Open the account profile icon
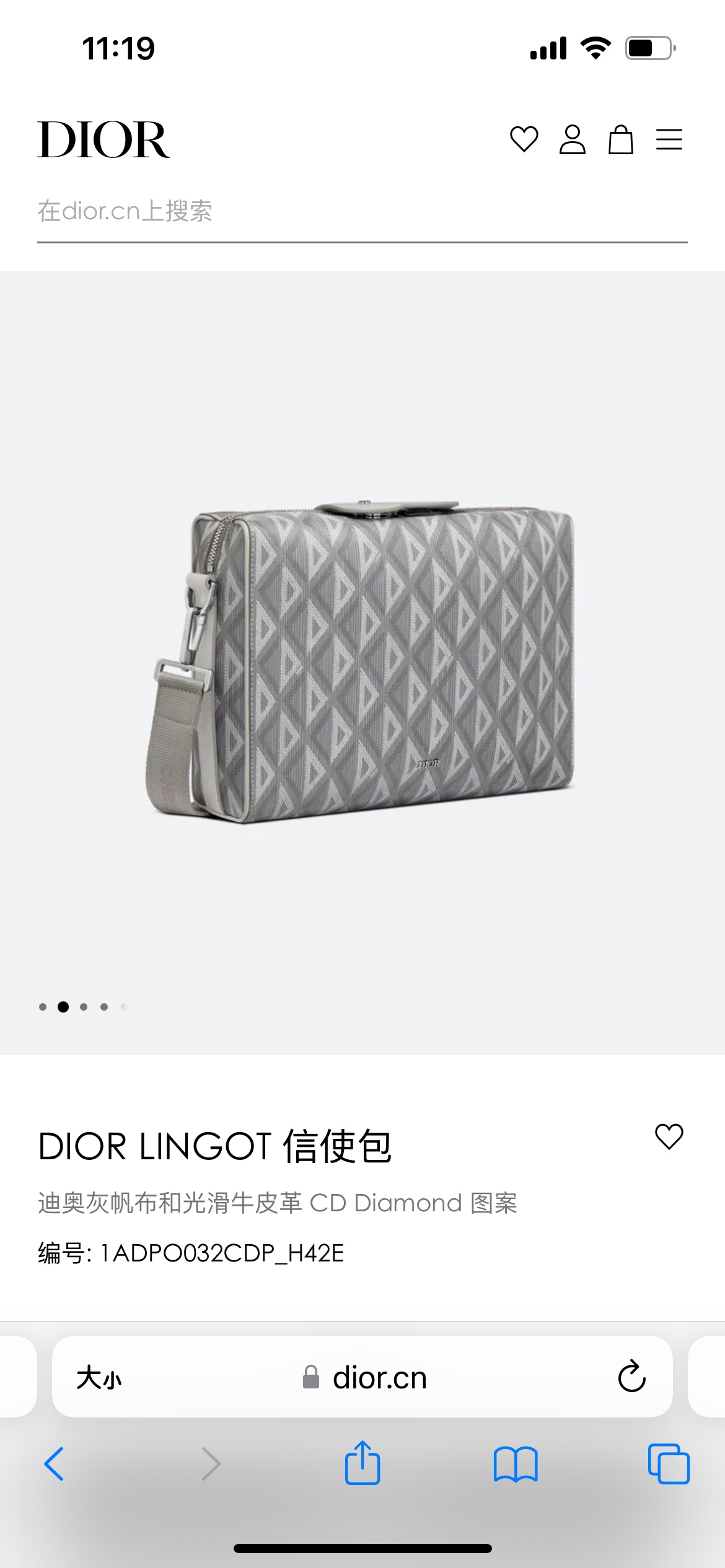Viewport: 725px width, 1568px height. click(572, 139)
